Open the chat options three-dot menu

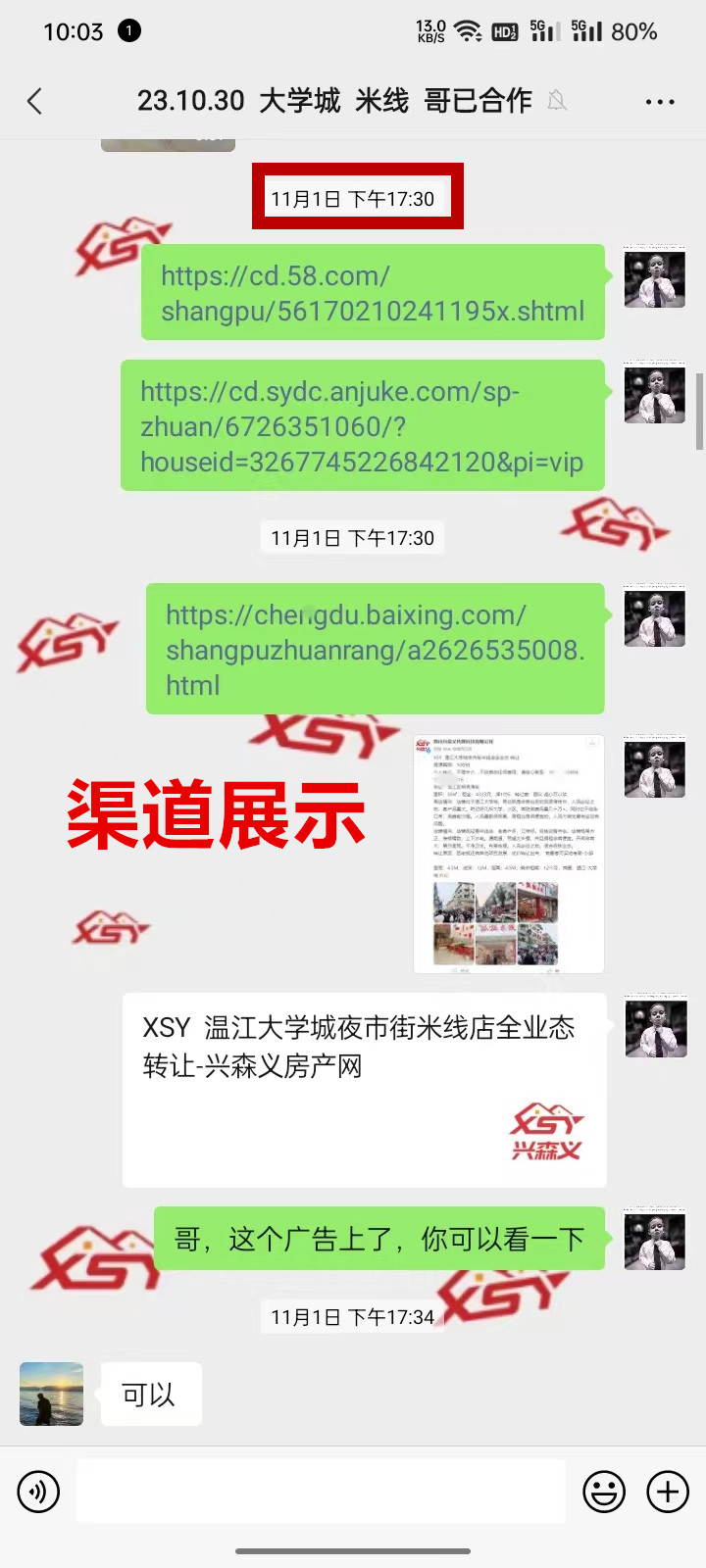pyautogui.click(x=659, y=101)
